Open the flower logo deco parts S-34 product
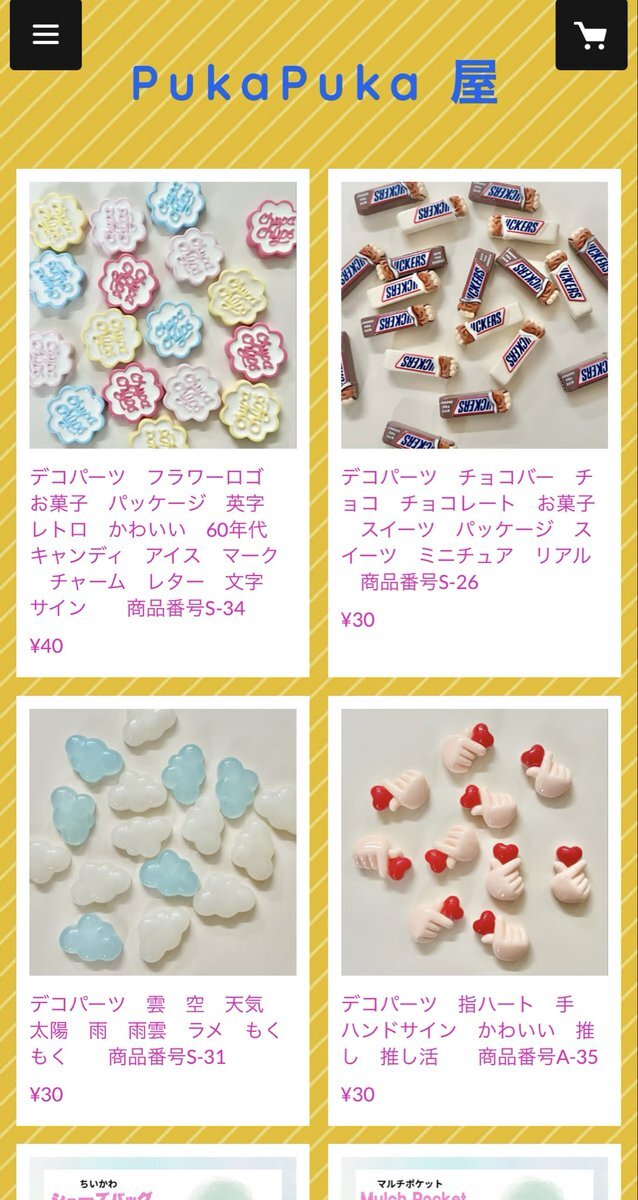This screenshot has width=638, height=1200. tap(163, 314)
